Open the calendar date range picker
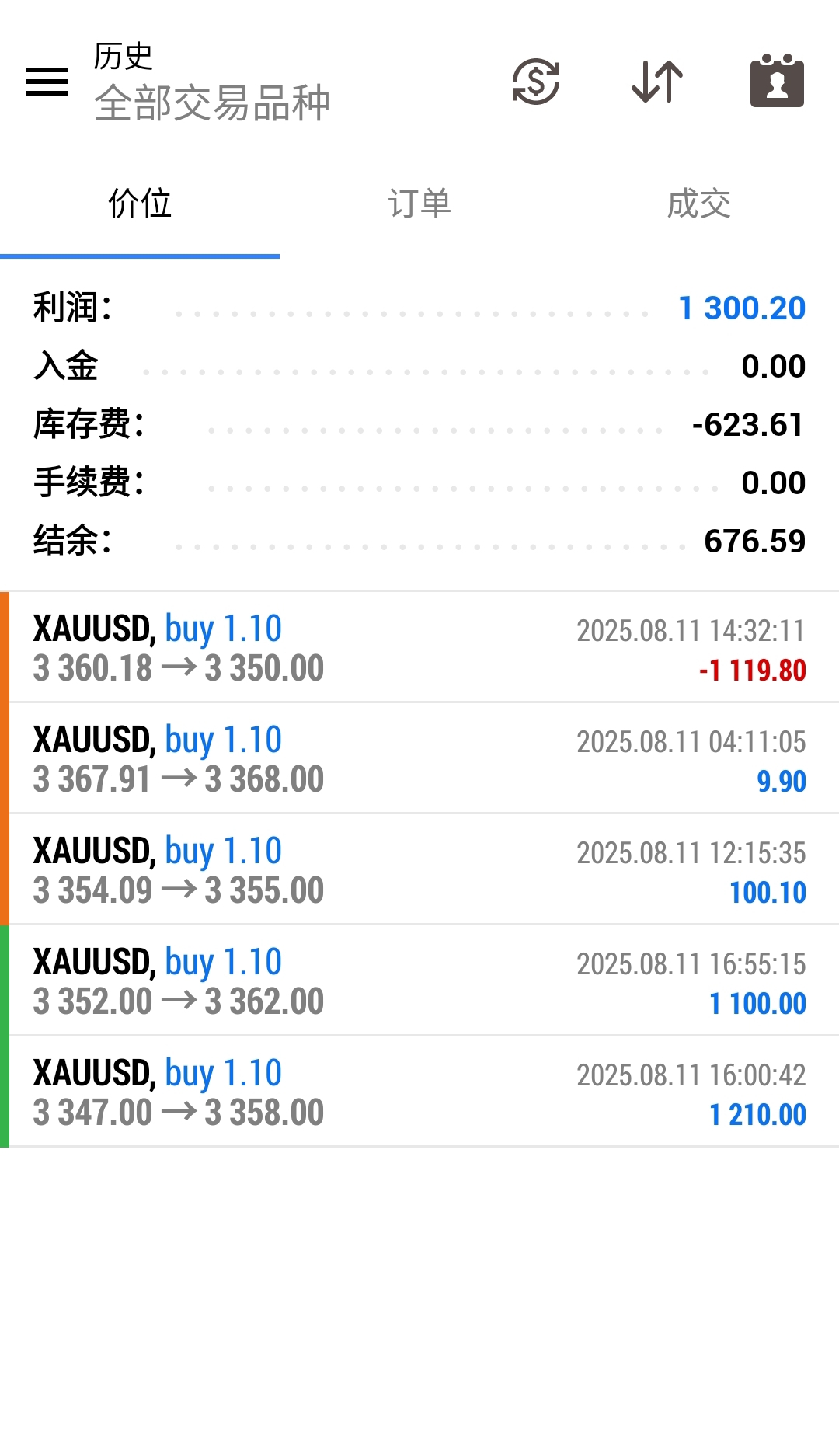Viewport: 839px width, 1456px height. click(777, 81)
